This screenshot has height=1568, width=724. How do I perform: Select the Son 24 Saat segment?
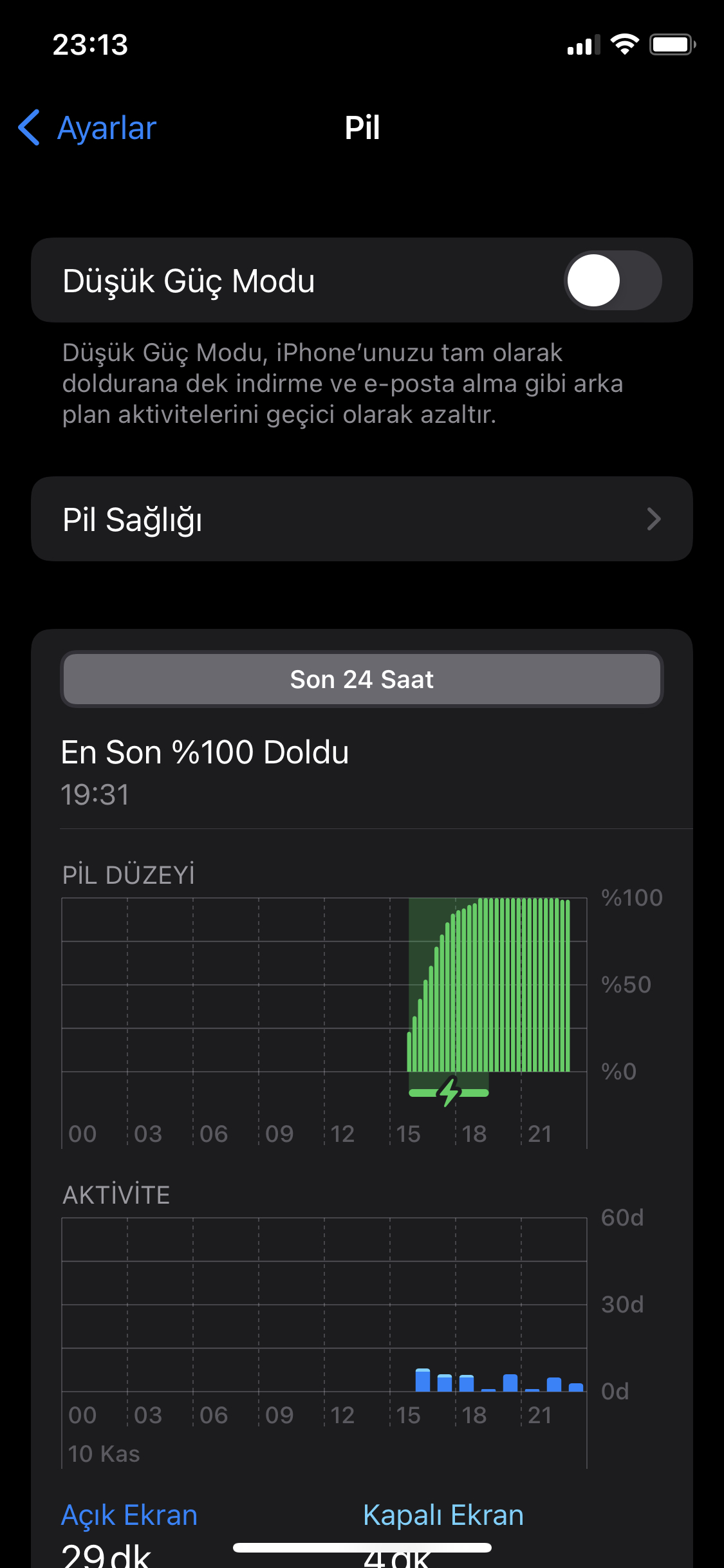tap(362, 679)
